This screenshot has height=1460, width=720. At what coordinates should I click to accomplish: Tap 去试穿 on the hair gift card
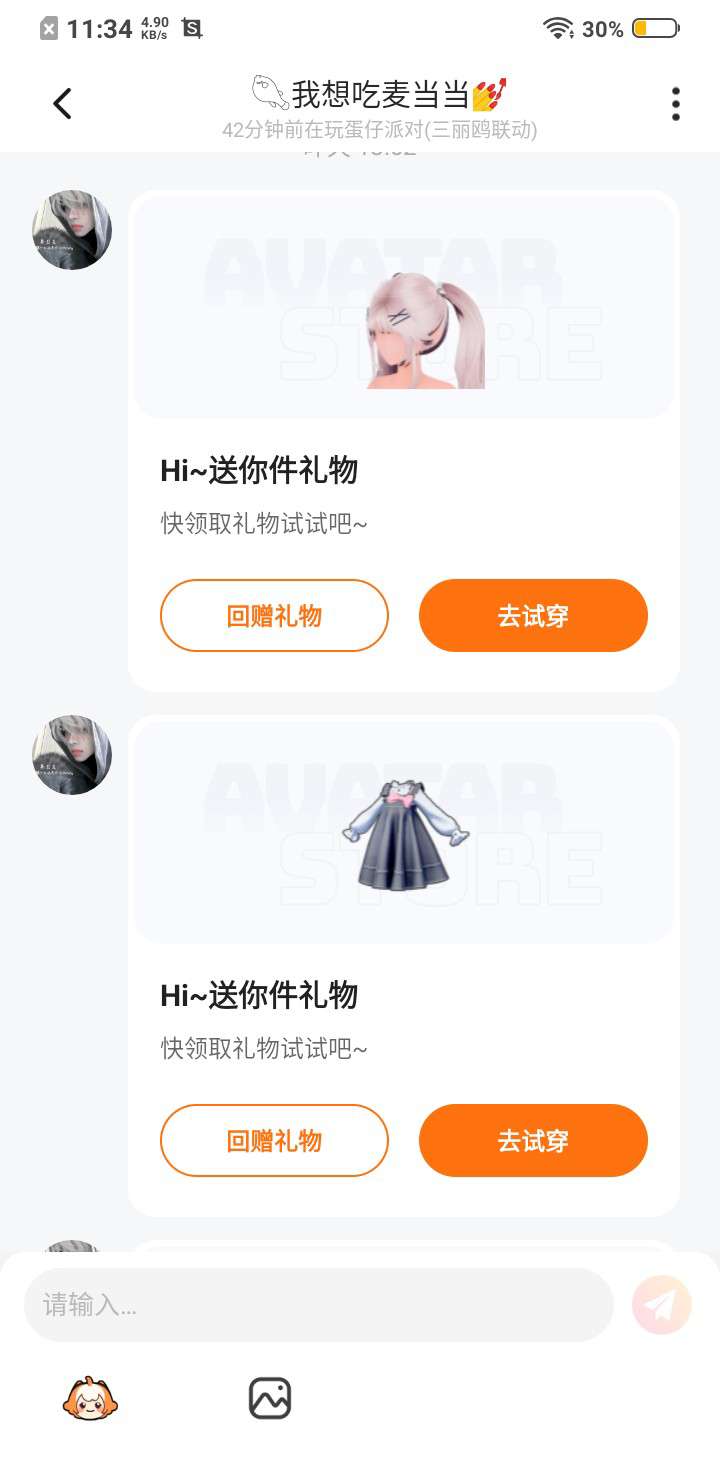(533, 616)
